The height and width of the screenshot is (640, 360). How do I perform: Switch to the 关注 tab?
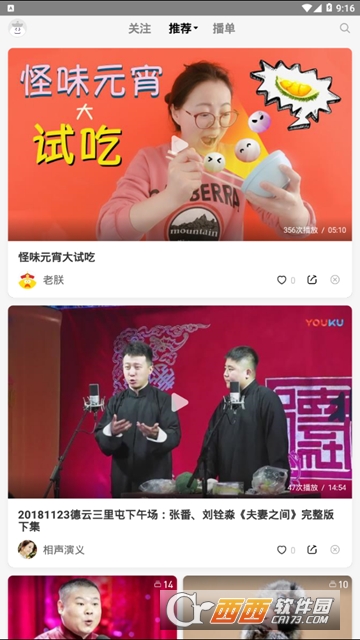coord(140,28)
